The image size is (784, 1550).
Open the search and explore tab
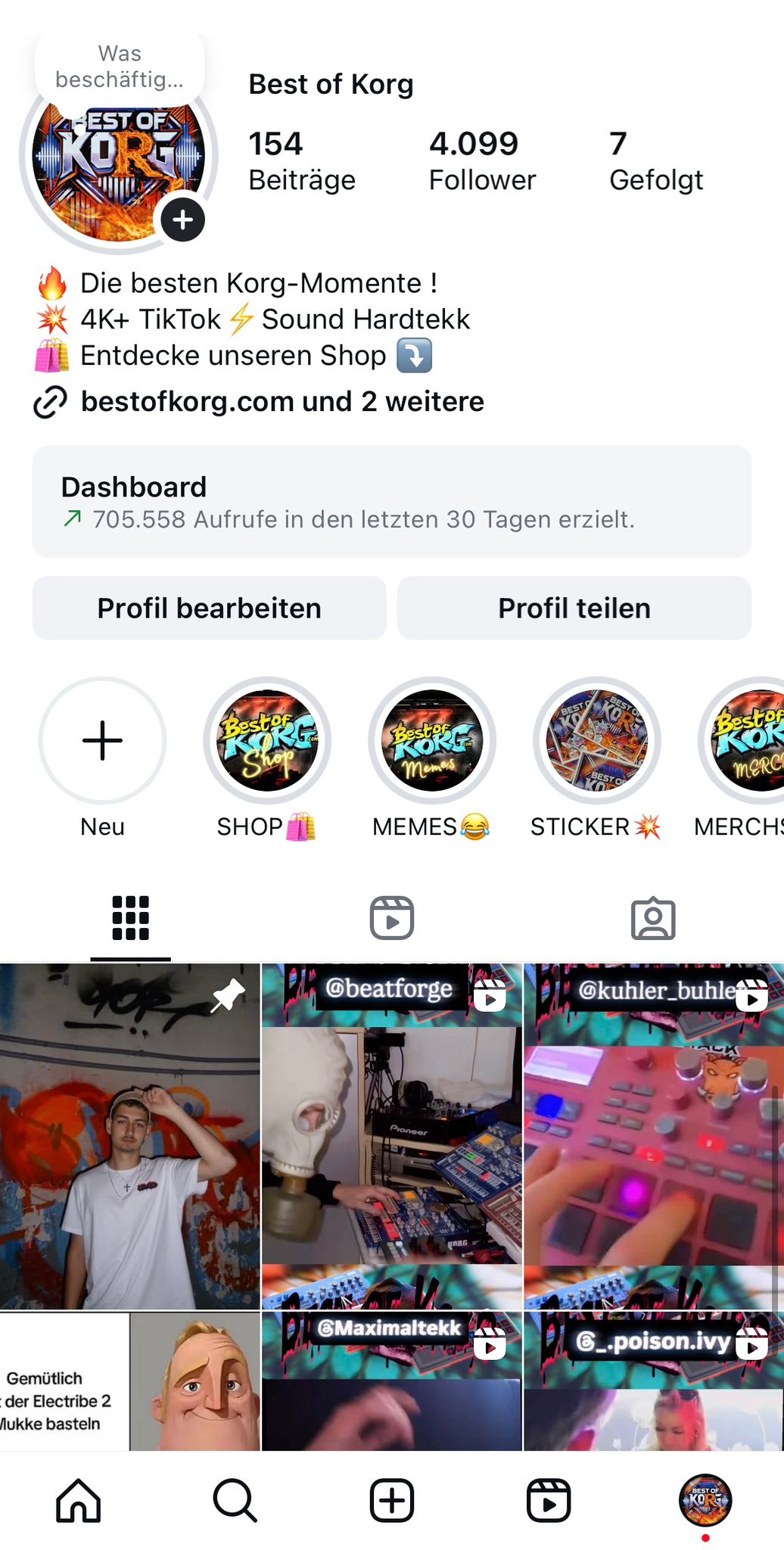click(x=235, y=1500)
